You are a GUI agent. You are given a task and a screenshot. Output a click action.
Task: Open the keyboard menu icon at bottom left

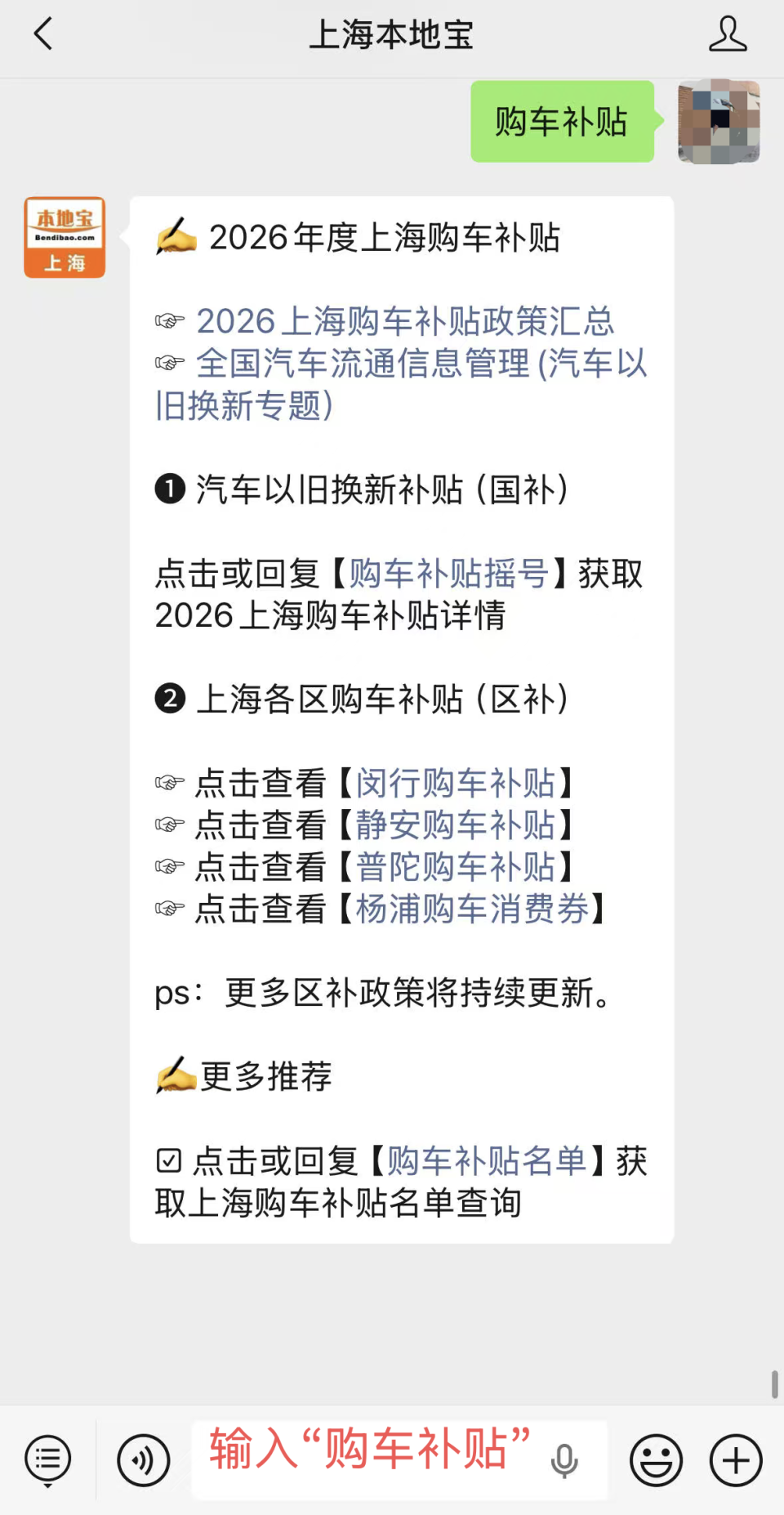pos(47,1460)
